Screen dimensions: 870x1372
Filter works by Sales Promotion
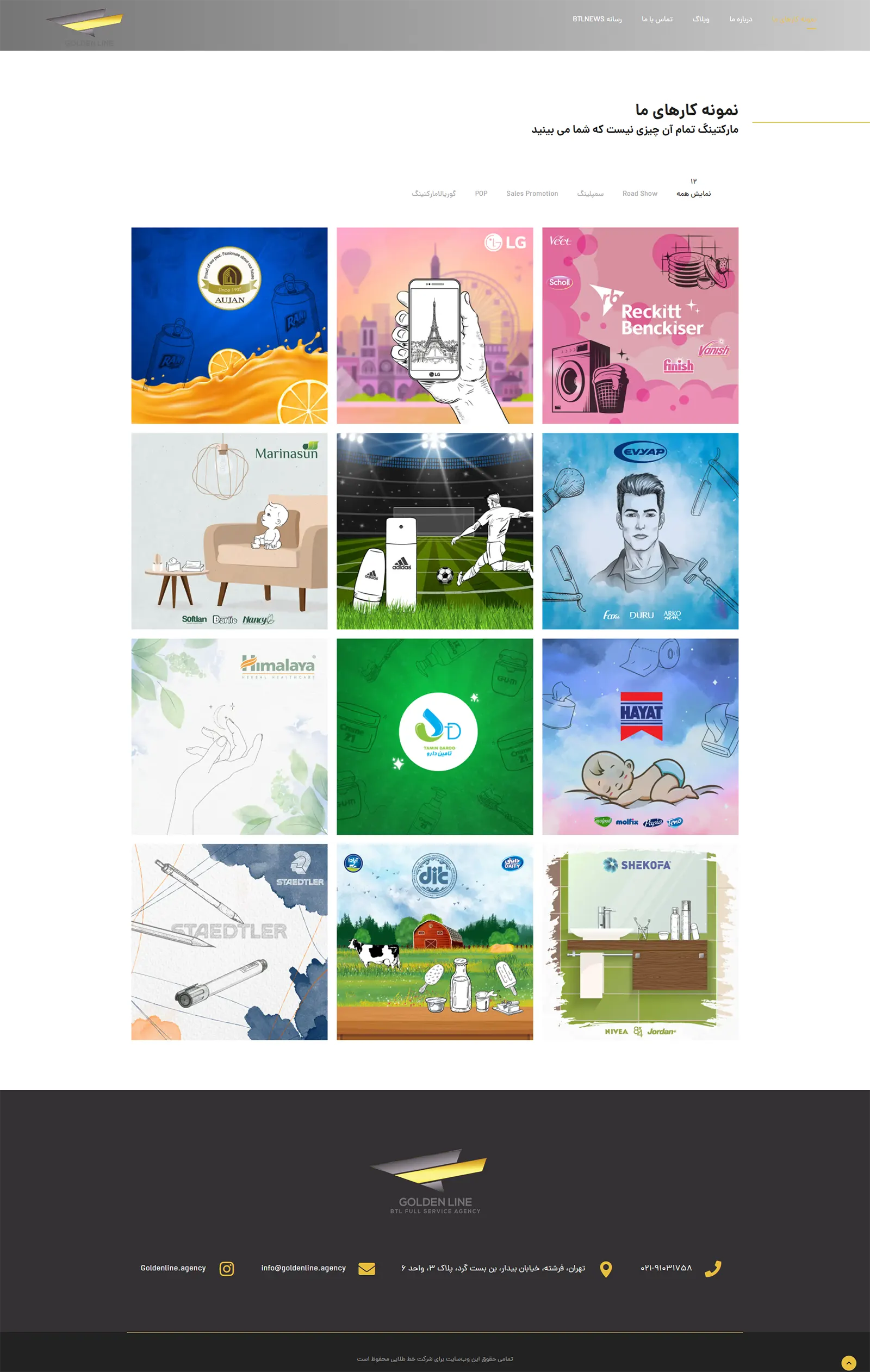click(532, 194)
